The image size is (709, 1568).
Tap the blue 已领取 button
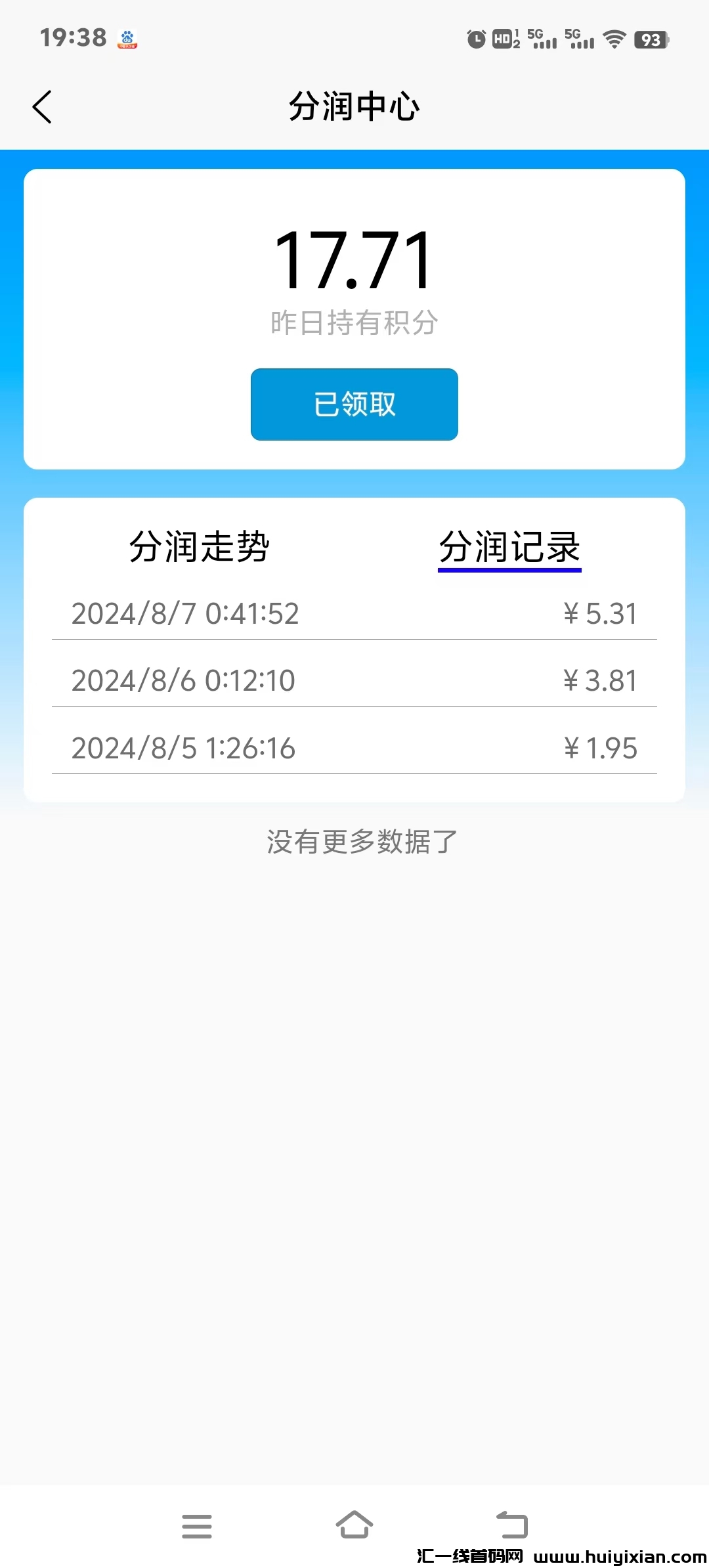(x=354, y=404)
